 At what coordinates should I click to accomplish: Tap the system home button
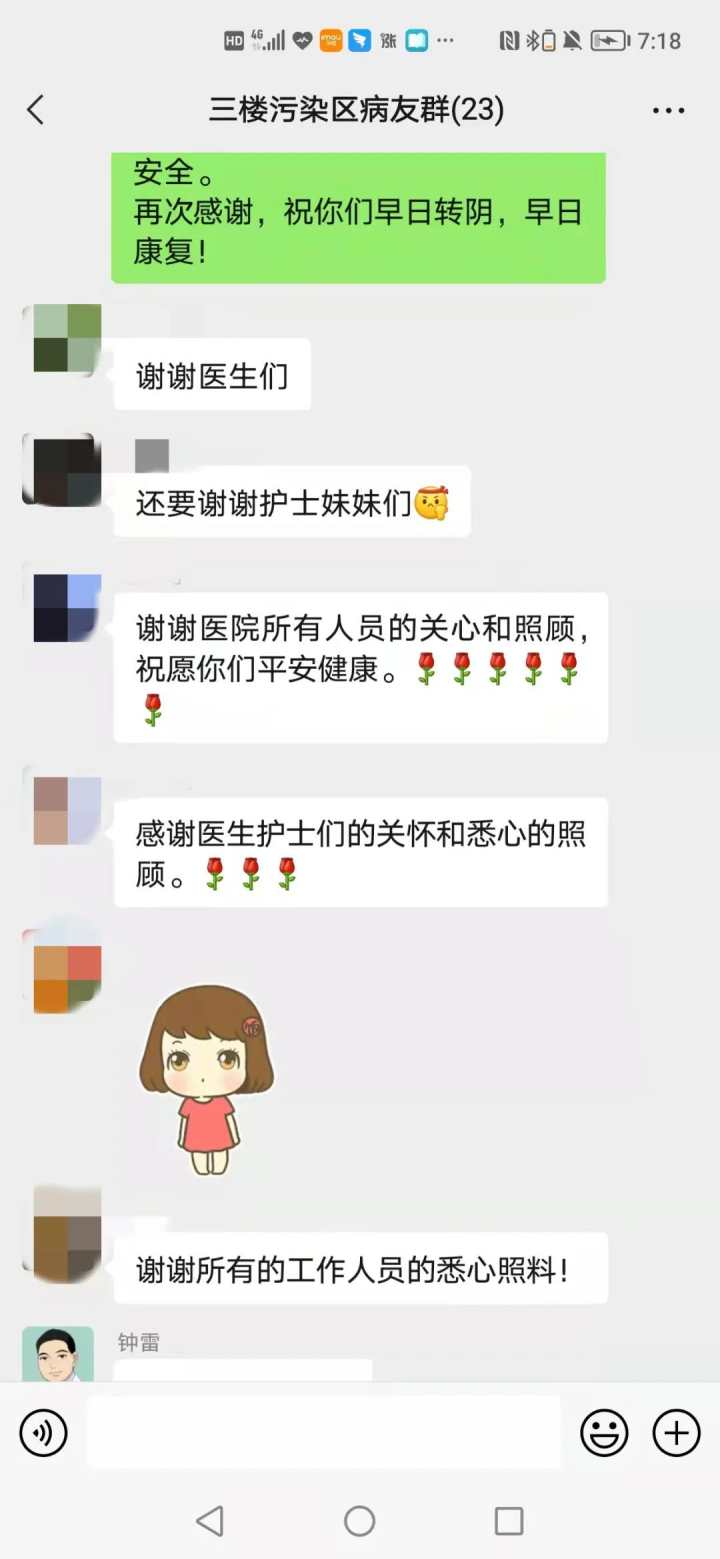359,1521
